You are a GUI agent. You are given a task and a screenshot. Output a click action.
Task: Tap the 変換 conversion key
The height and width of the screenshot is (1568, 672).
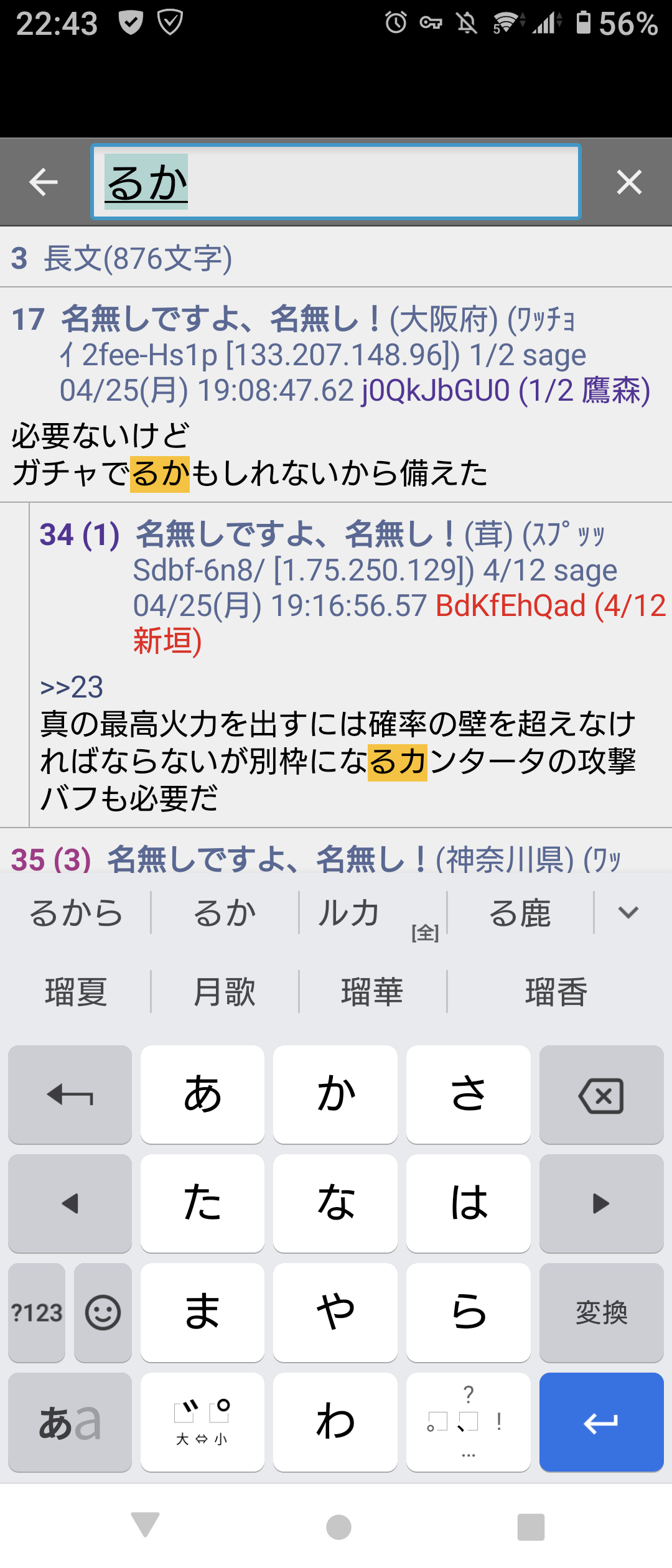pos(601,1313)
